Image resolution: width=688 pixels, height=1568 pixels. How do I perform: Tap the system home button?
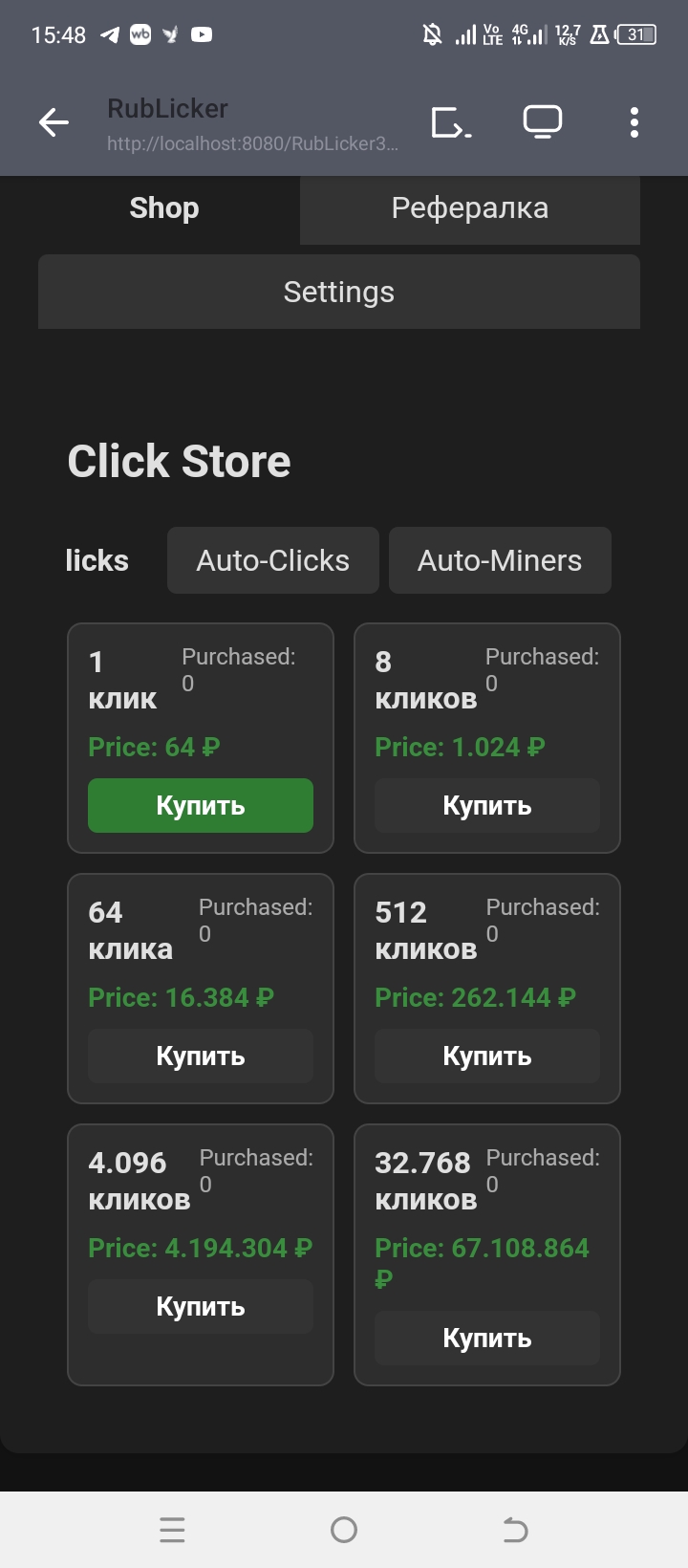point(344,1530)
